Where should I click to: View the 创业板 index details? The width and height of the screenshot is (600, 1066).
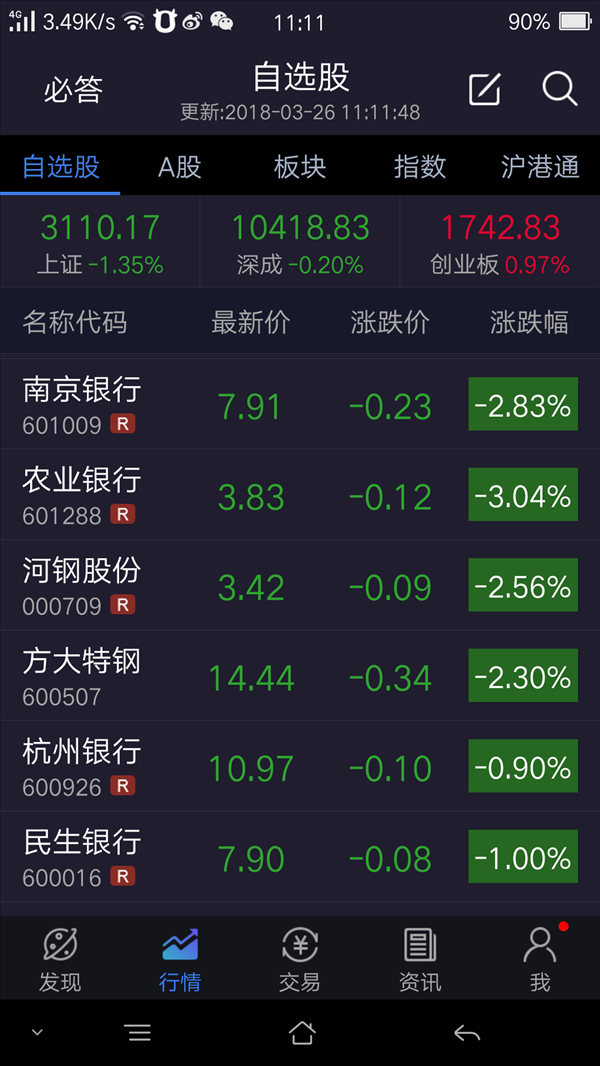500,242
